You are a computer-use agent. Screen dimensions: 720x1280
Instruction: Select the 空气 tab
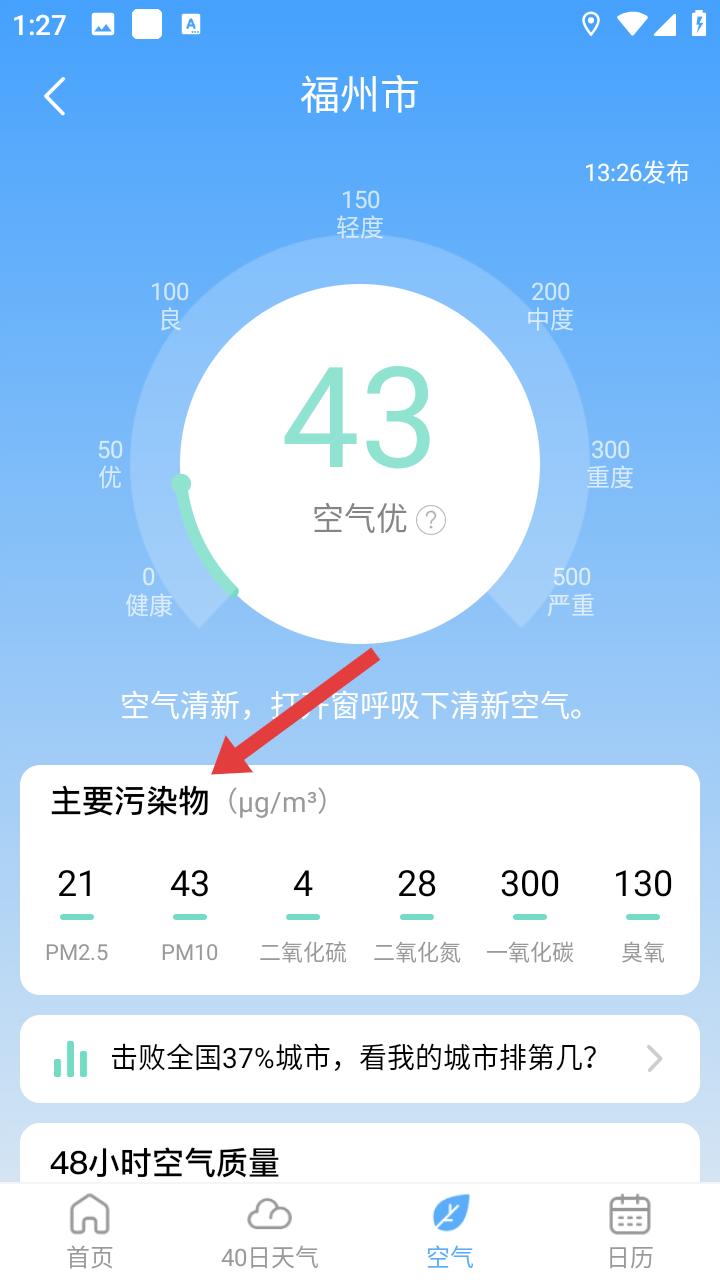pos(450,1231)
